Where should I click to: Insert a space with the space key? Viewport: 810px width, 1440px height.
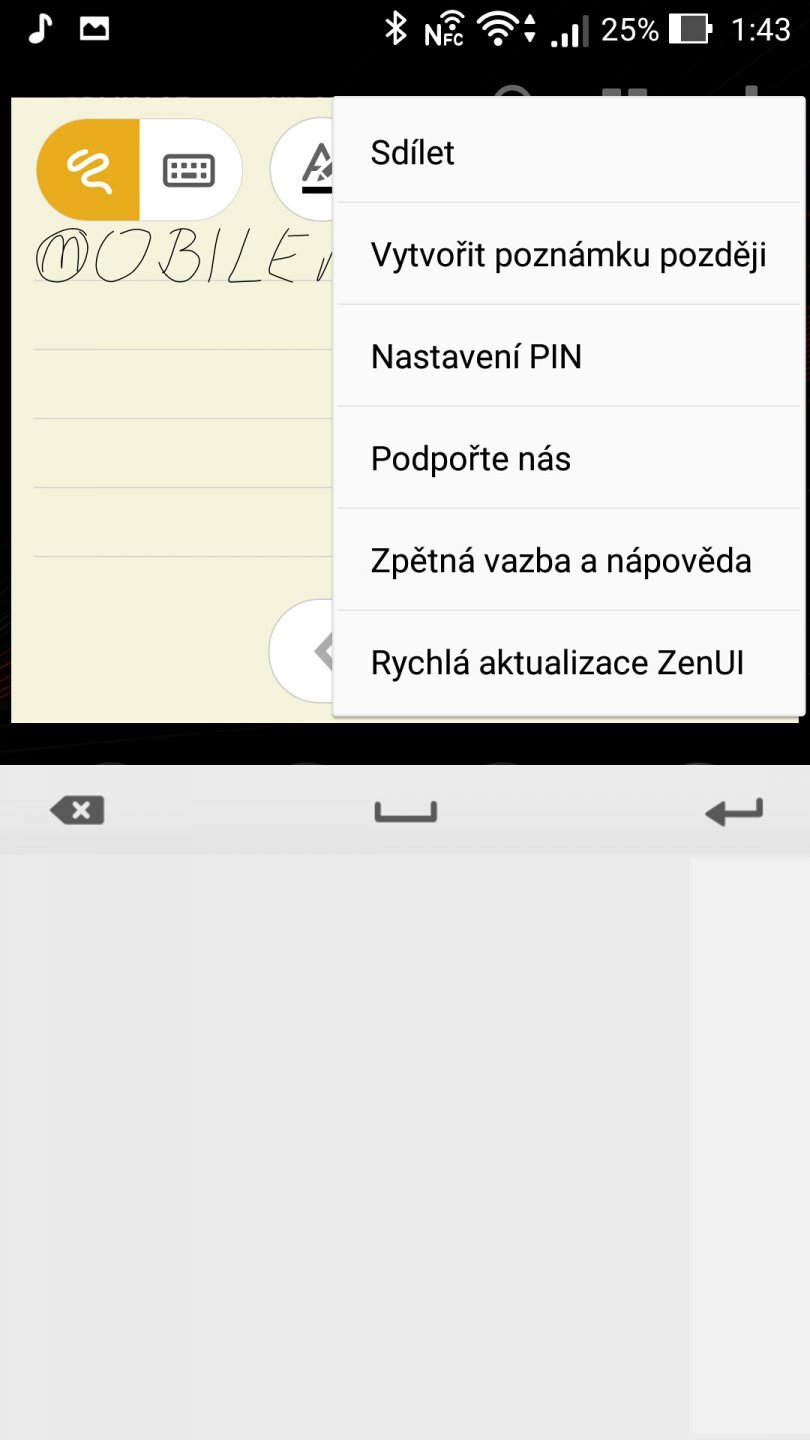[x=405, y=811]
